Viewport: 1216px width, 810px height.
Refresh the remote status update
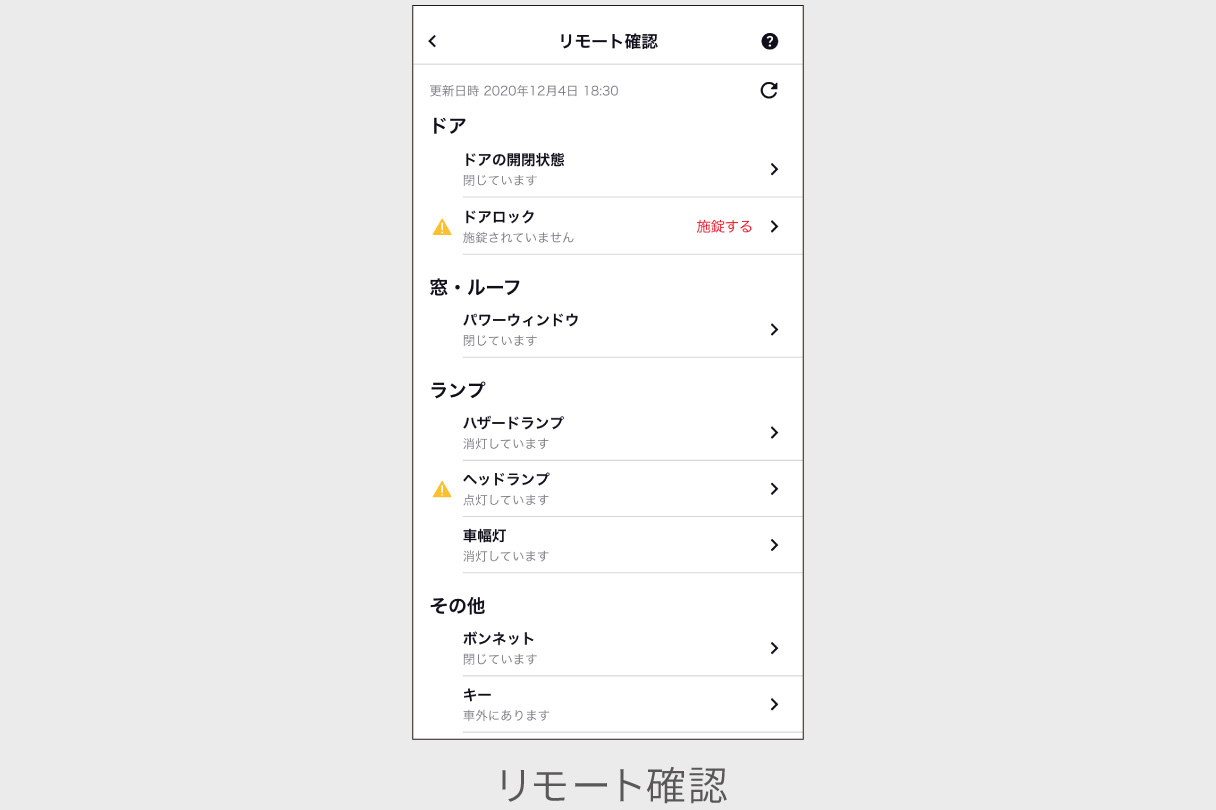pyautogui.click(x=768, y=90)
